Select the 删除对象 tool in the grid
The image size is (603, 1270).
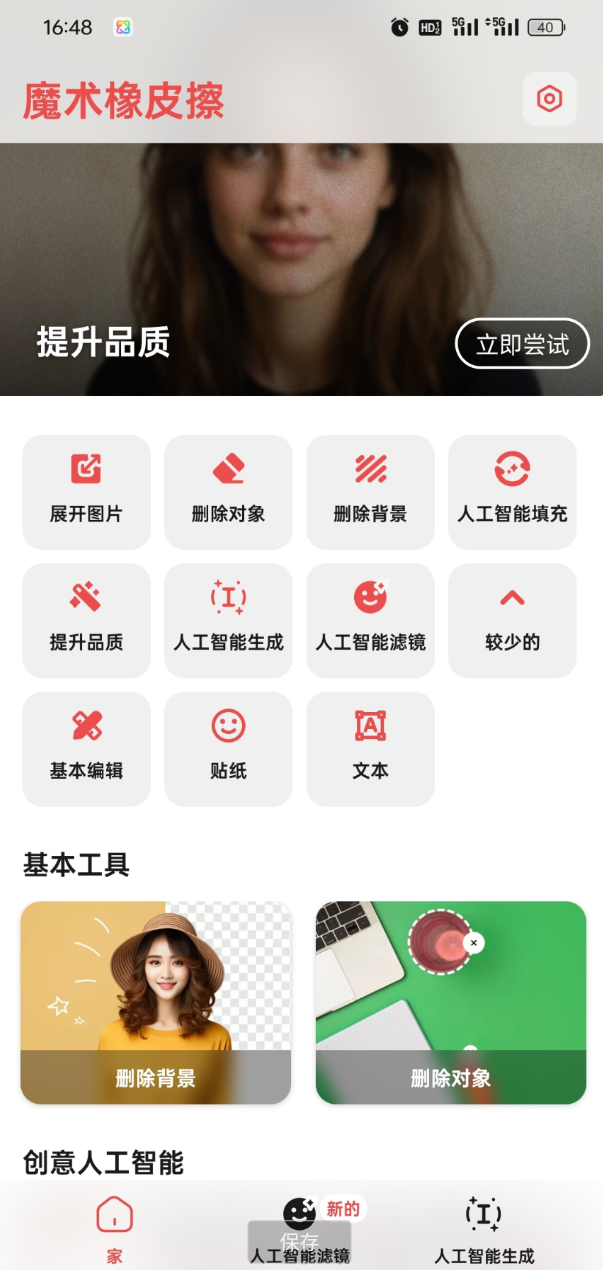228,491
